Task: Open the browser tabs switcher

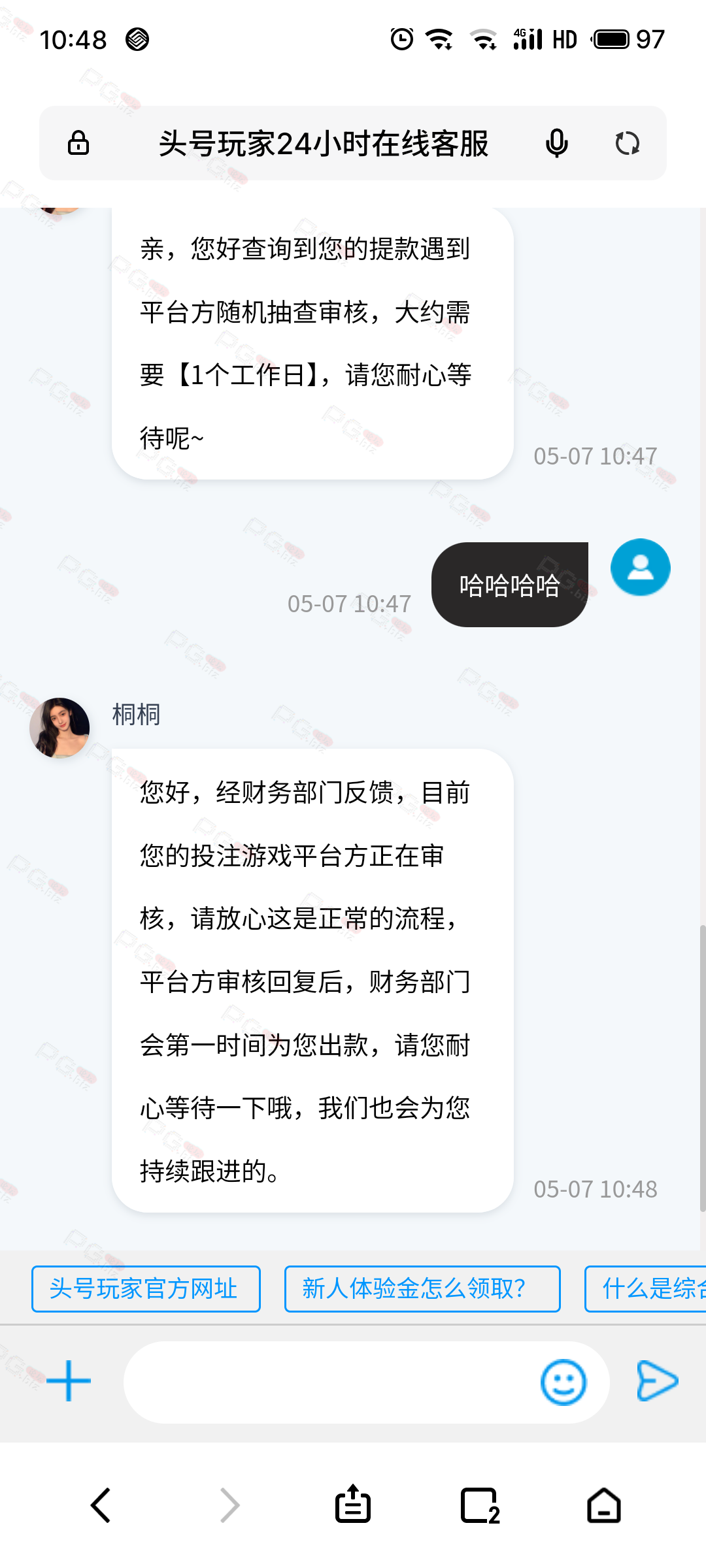Action: (x=480, y=1505)
